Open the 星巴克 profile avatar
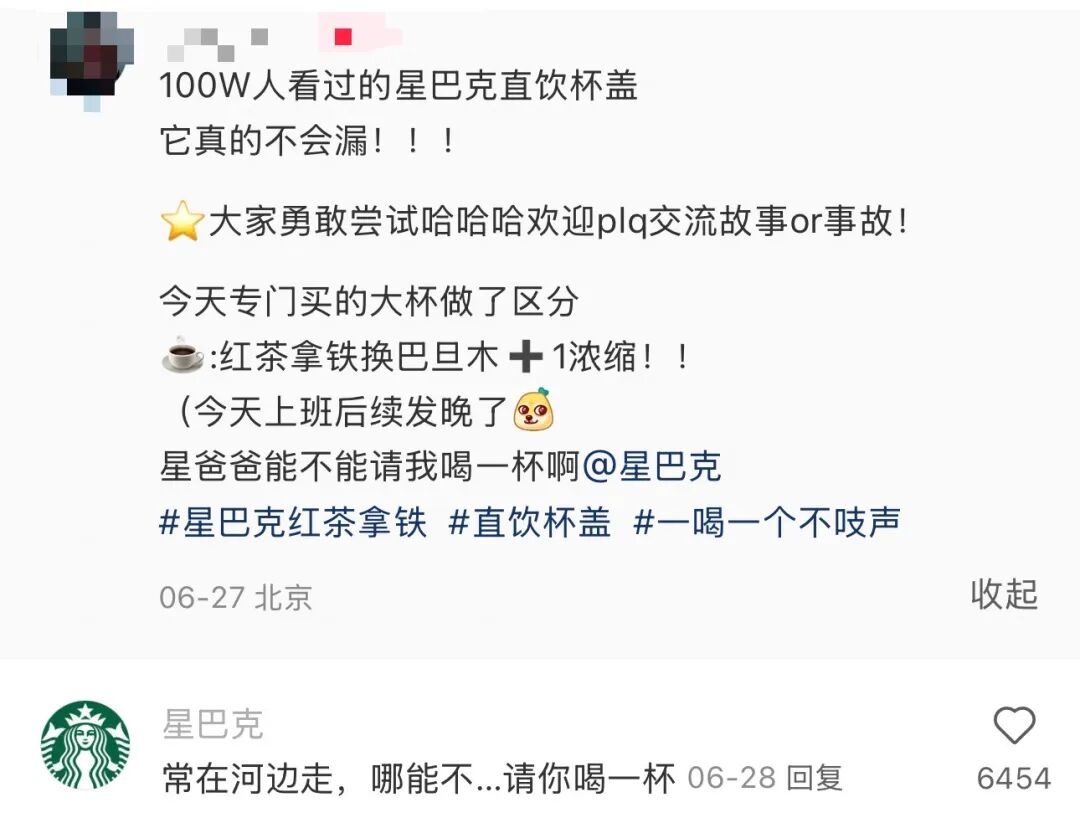This screenshot has width=1080, height=823. (85, 746)
